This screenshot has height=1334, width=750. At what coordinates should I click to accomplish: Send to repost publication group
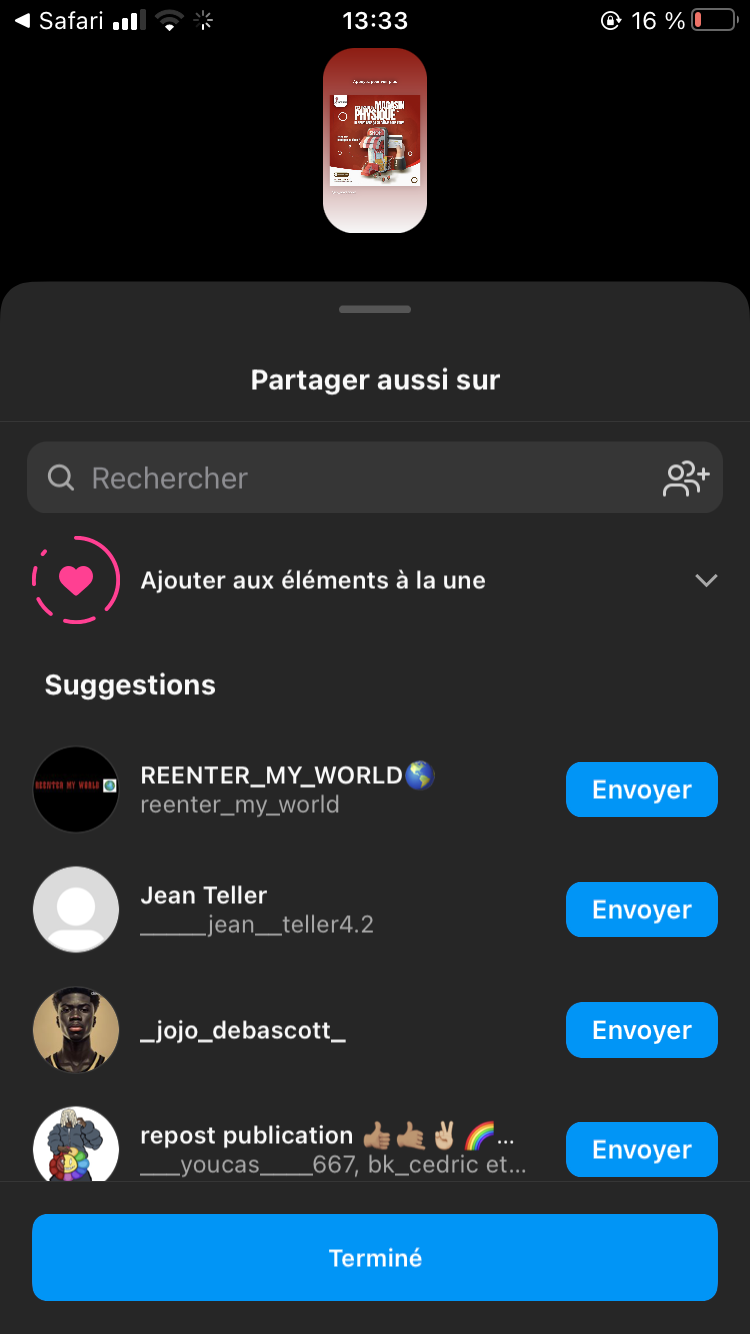[641, 1150]
